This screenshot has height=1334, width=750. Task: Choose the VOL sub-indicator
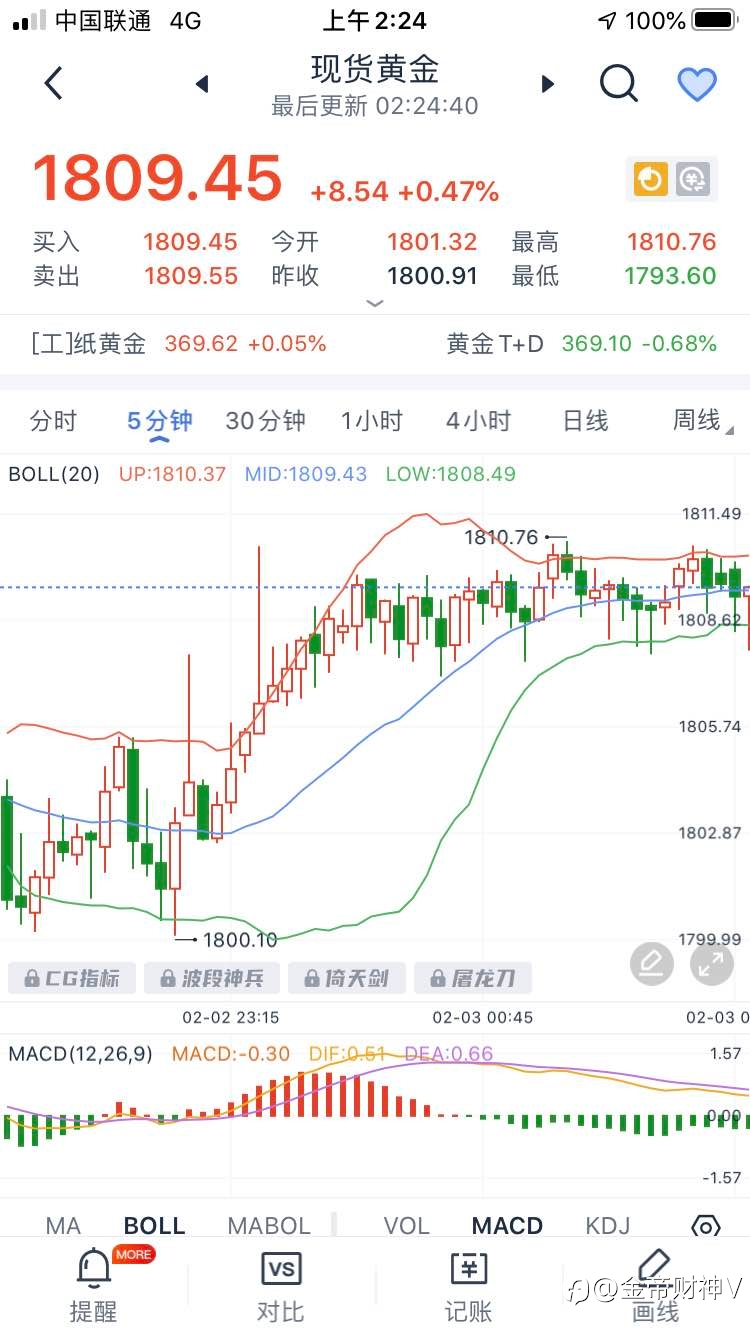point(406,1225)
